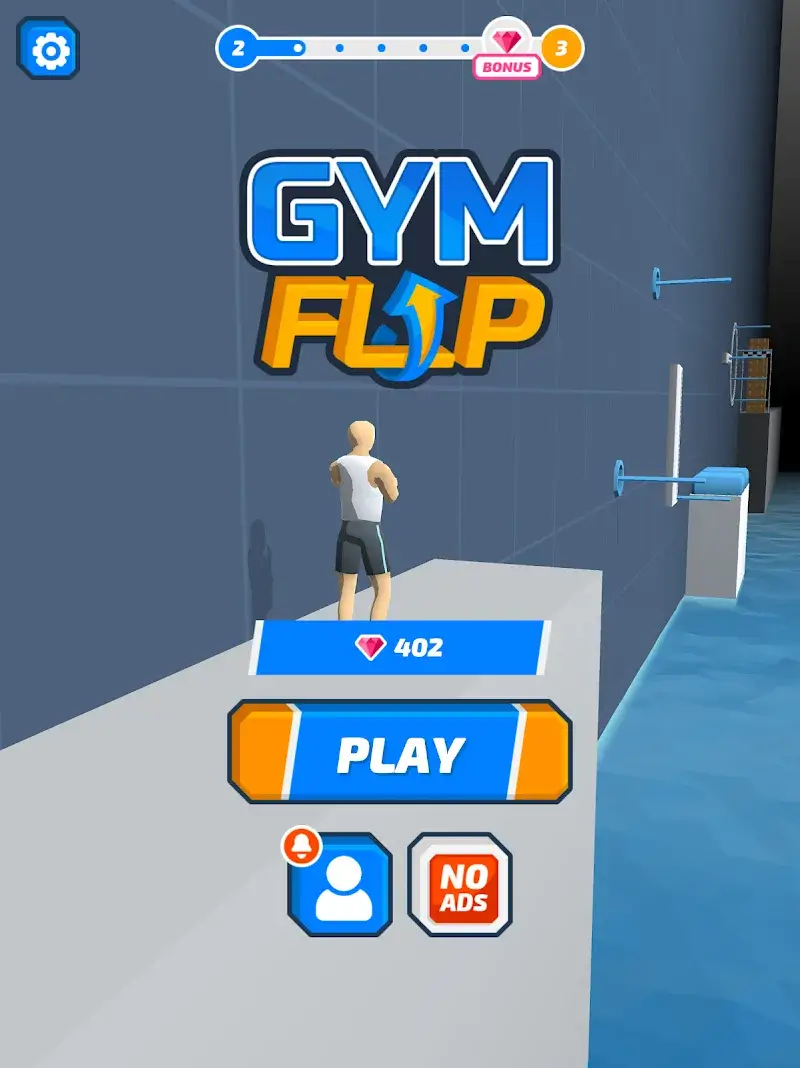
Task: Open the settings gear
Action: point(47,49)
